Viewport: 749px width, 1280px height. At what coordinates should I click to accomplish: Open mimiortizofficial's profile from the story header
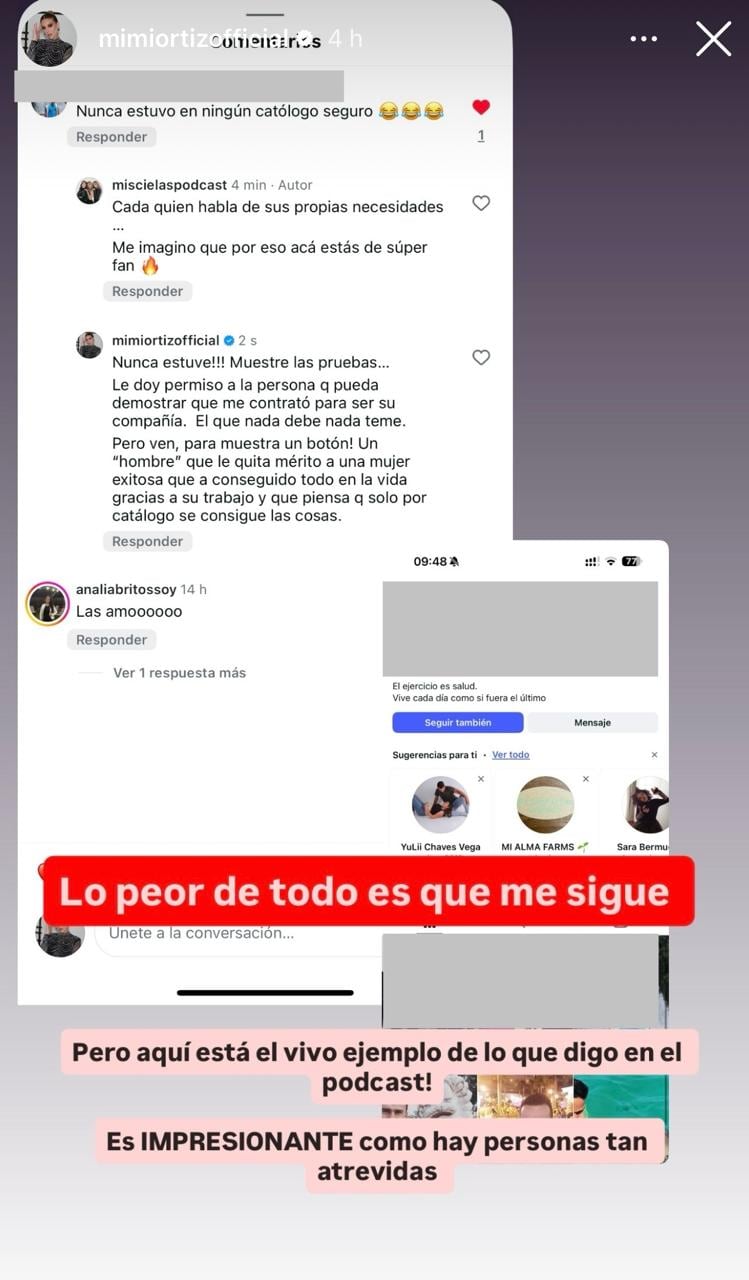point(50,39)
